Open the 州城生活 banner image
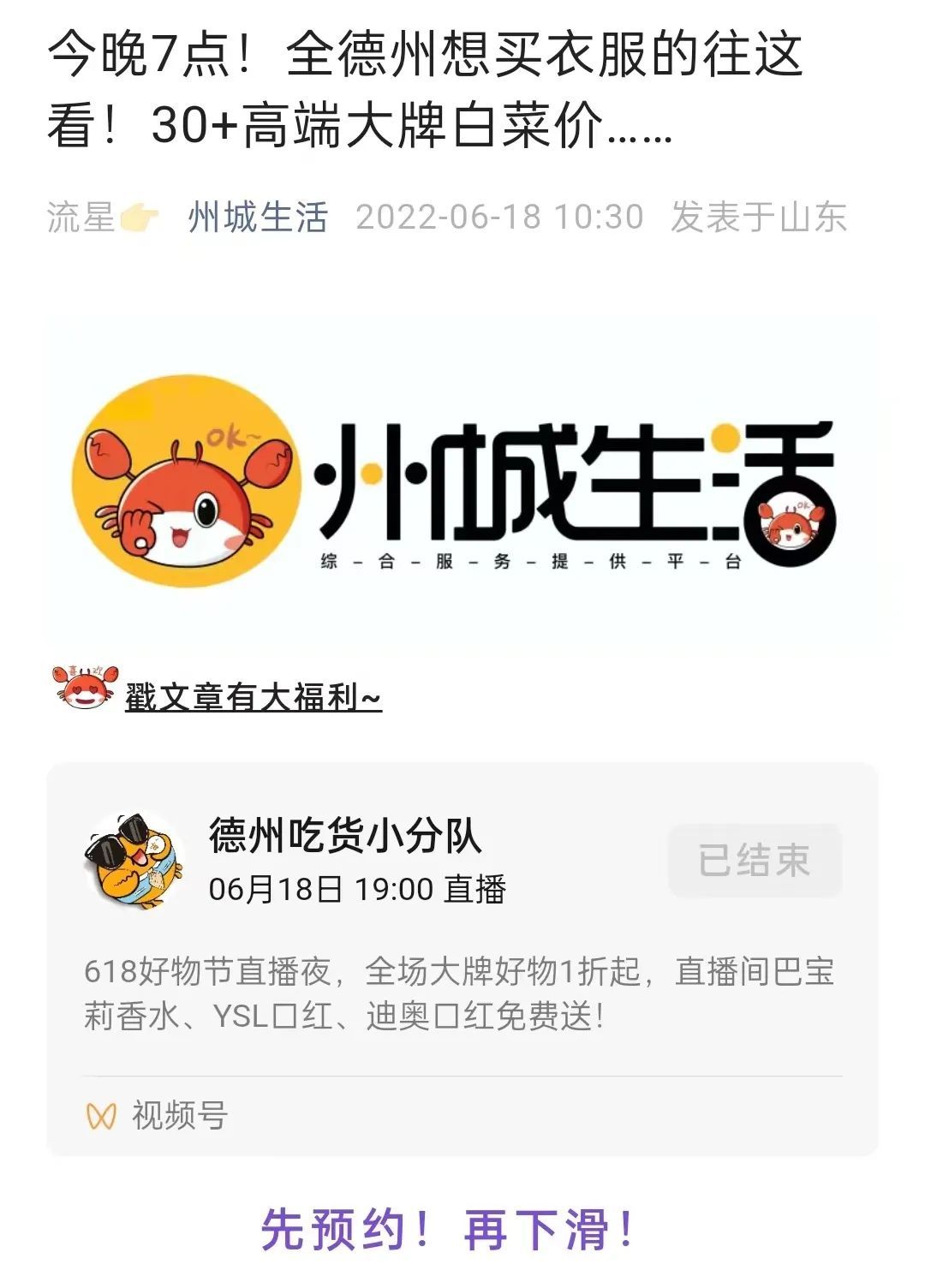 (462, 482)
